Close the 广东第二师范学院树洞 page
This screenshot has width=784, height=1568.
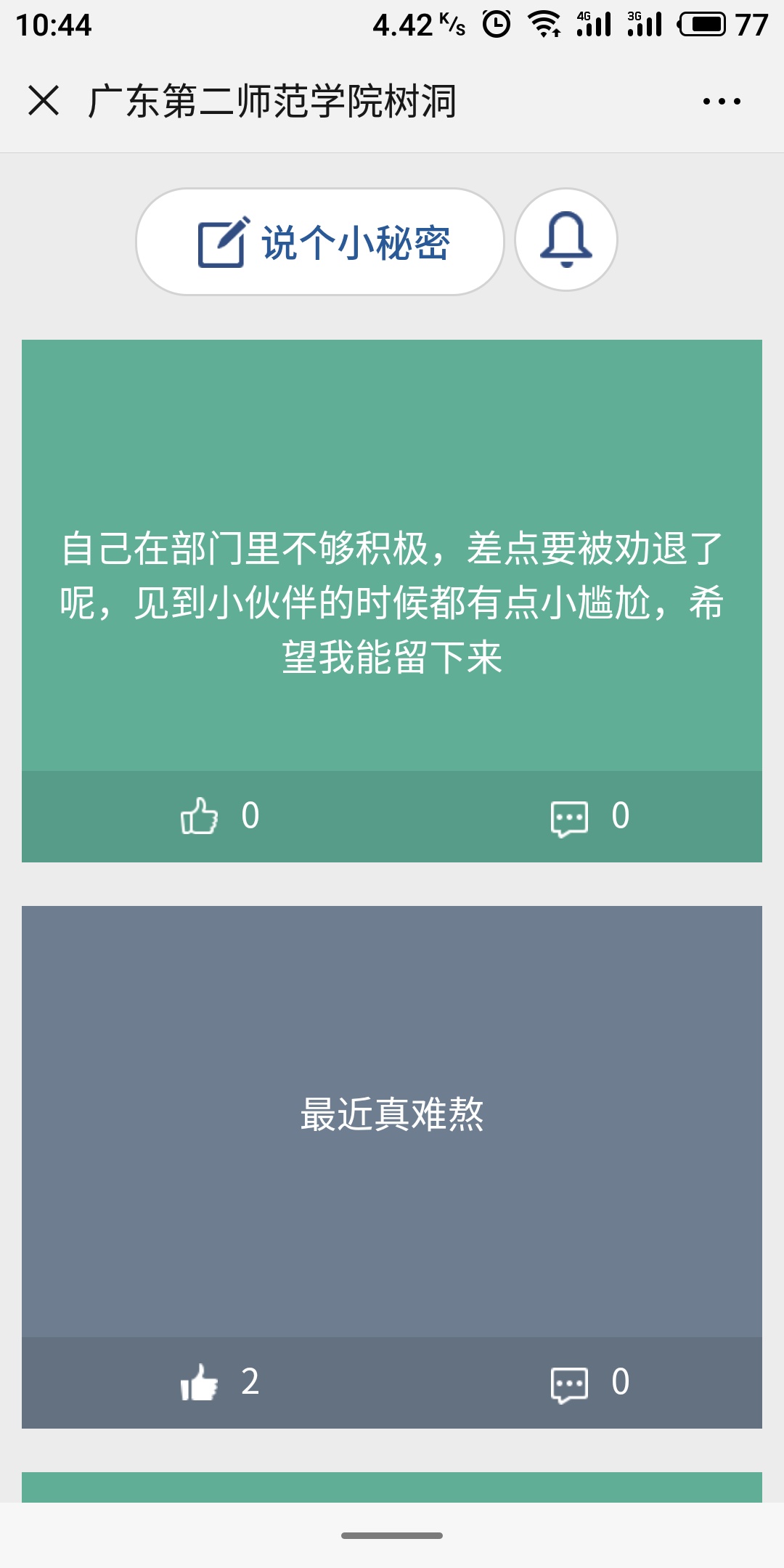tap(44, 100)
